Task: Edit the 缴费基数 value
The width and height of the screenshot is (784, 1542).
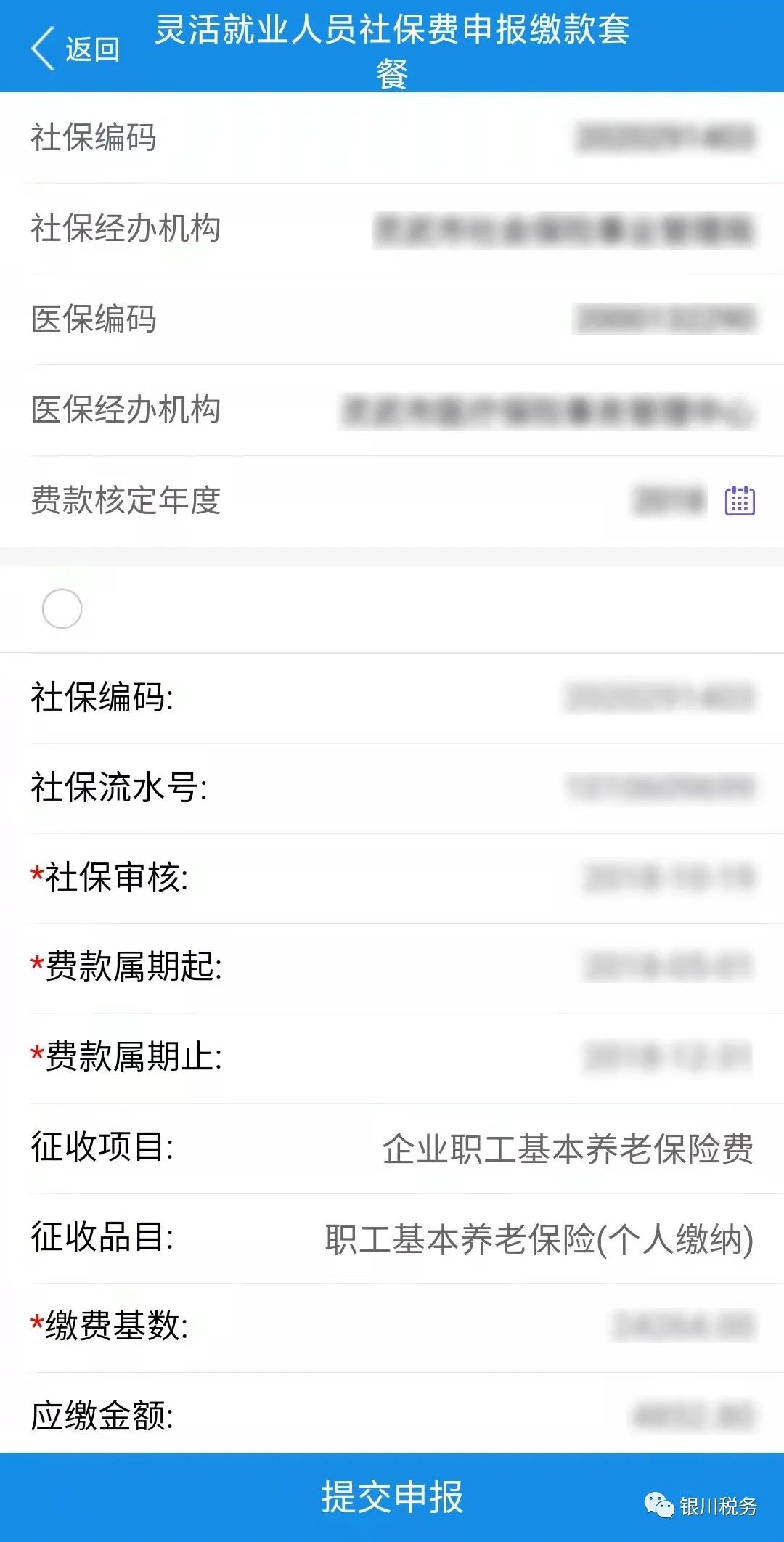Action: [392, 1327]
